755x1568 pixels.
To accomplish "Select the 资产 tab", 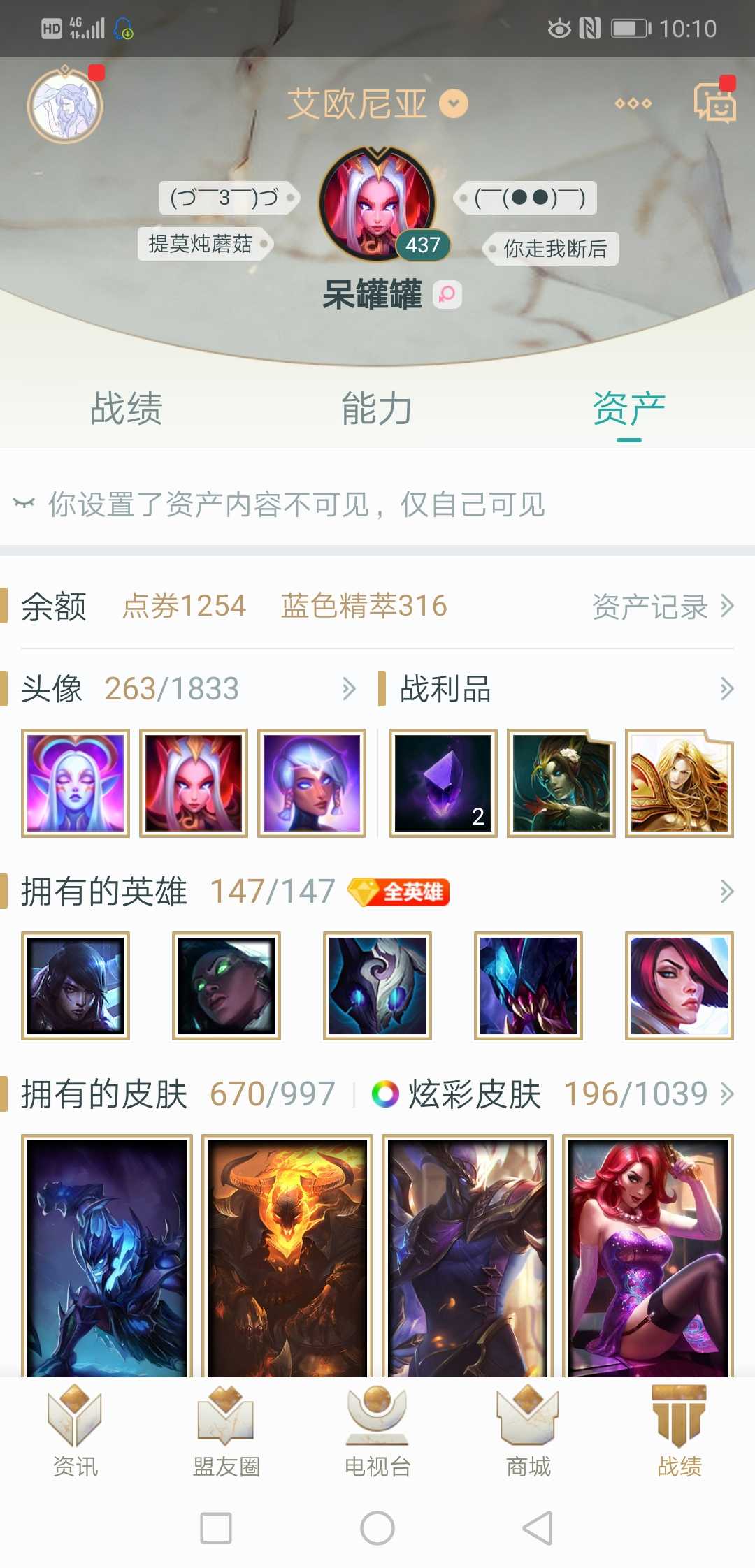I will pos(628,409).
